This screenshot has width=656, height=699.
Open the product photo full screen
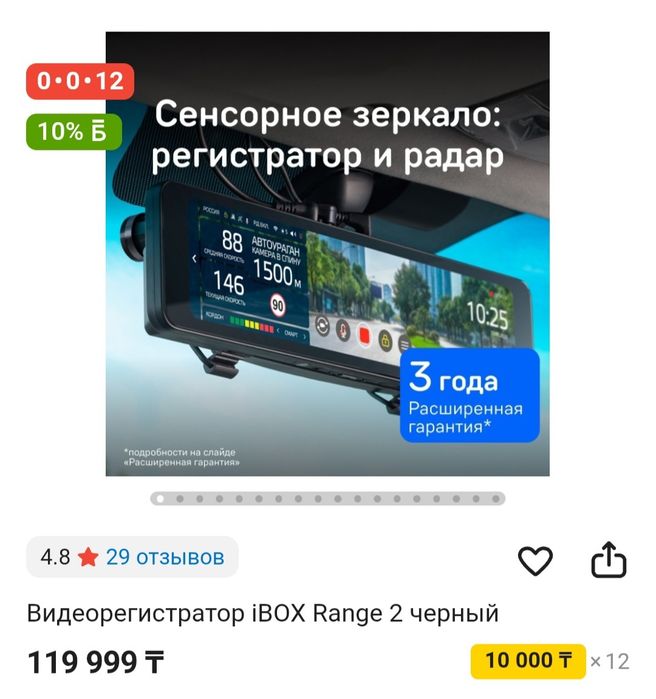328,254
